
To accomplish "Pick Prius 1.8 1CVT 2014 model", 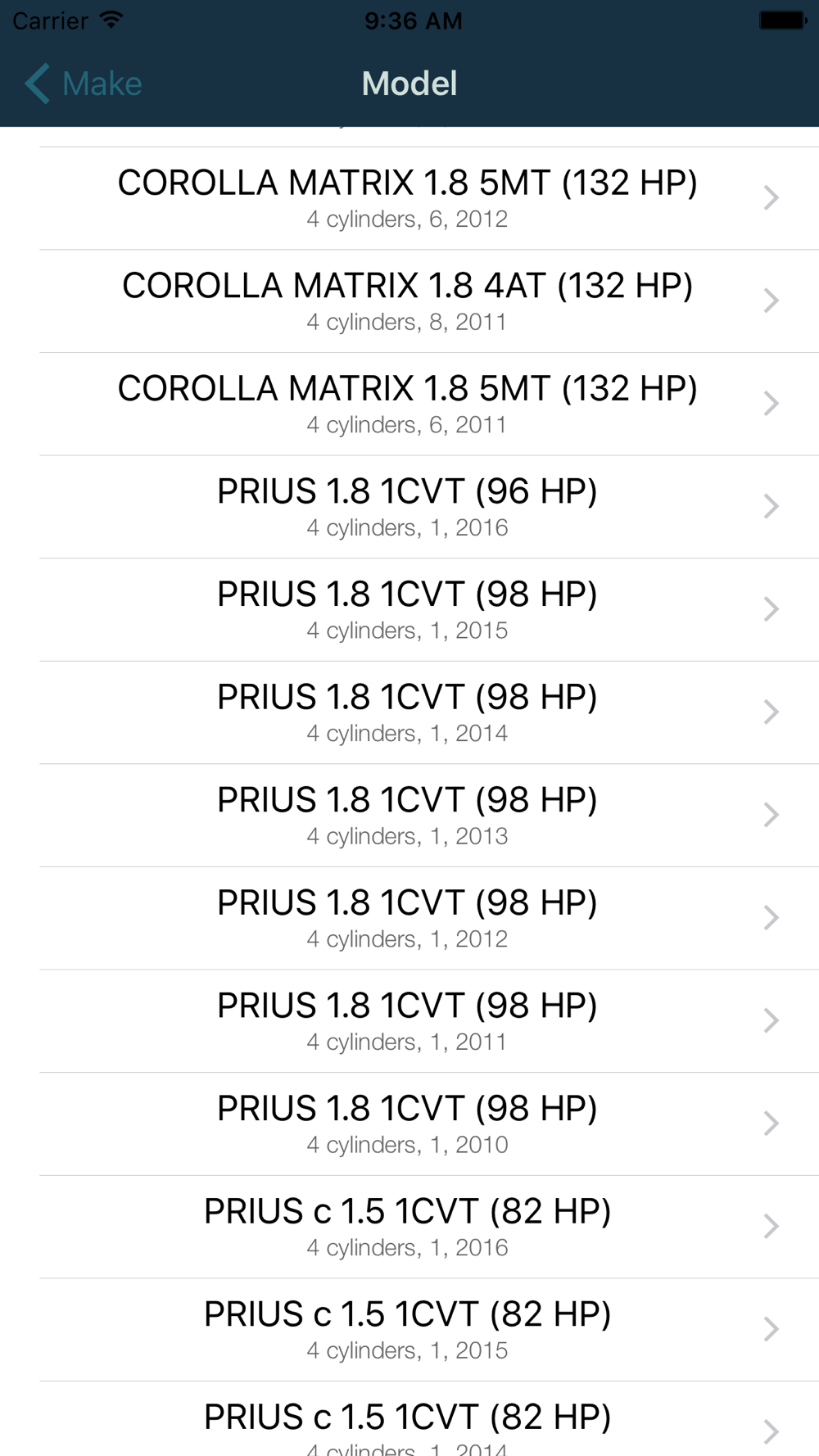I will pyautogui.click(x=409, y=712).
